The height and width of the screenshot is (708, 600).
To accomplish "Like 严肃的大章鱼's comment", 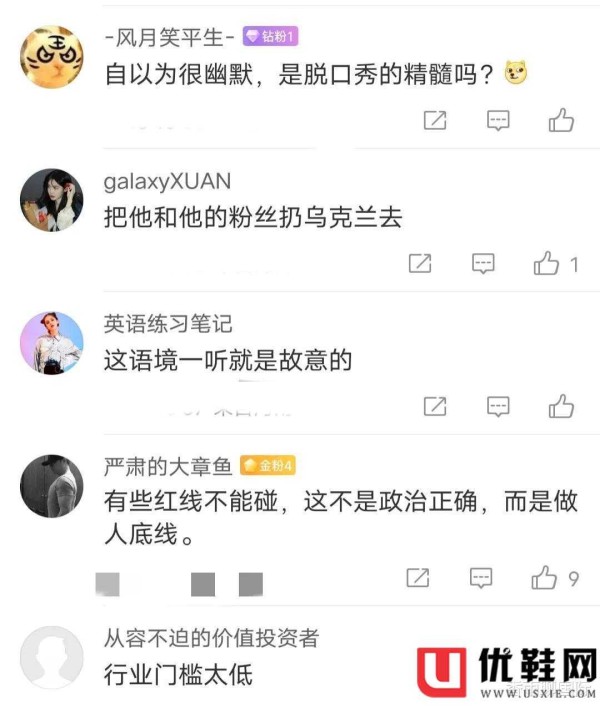I will 545,577.
